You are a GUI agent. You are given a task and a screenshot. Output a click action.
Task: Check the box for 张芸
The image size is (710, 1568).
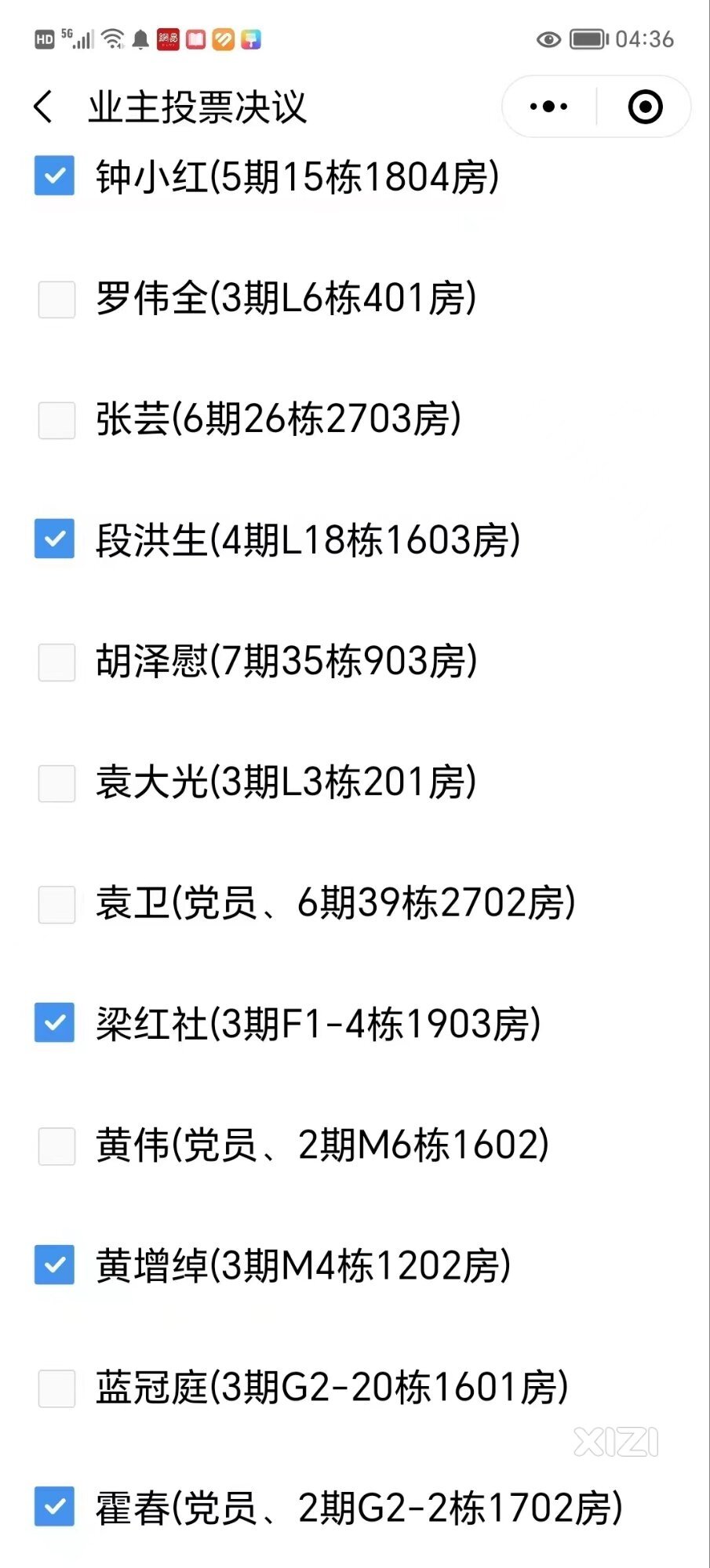tap(56, 420)
